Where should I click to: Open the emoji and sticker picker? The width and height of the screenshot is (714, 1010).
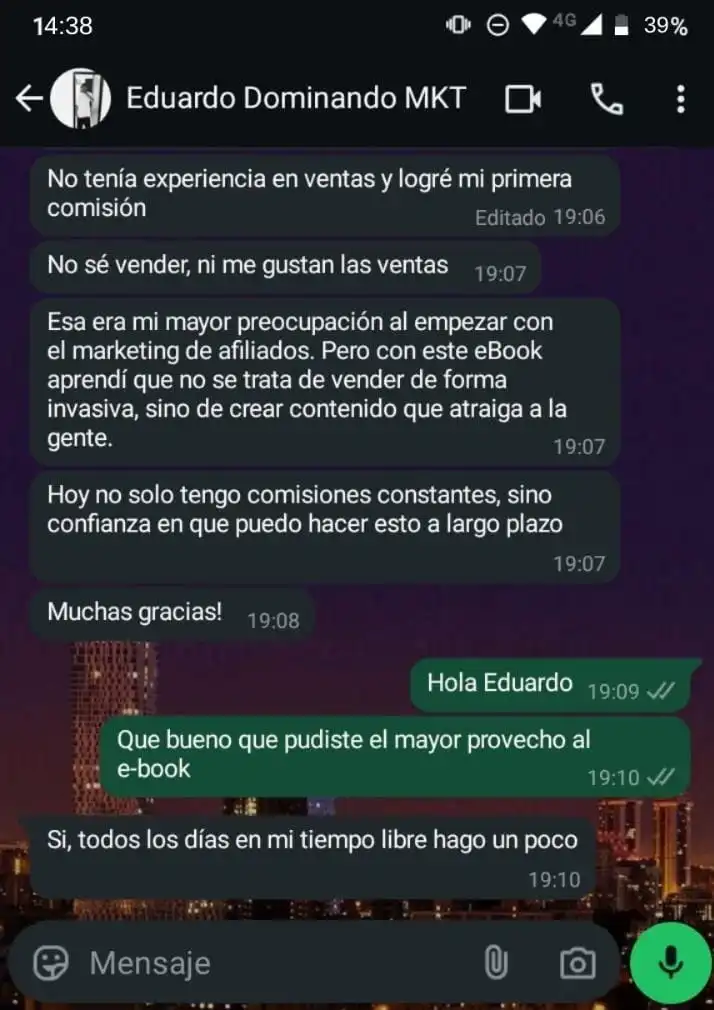coord(51,963)
